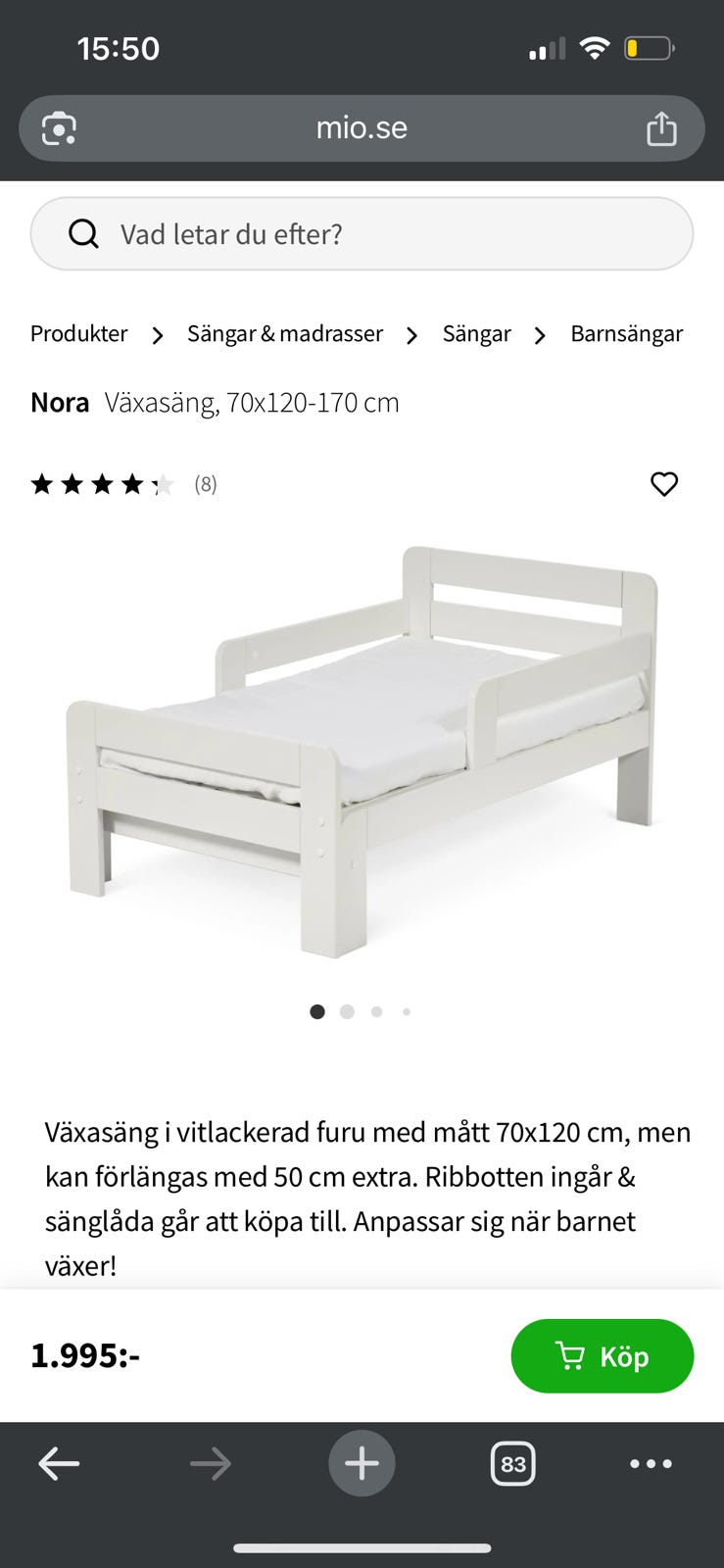Select the second carousel dot
This screenshot has height=1568, width=724.
click(347, 1011)
